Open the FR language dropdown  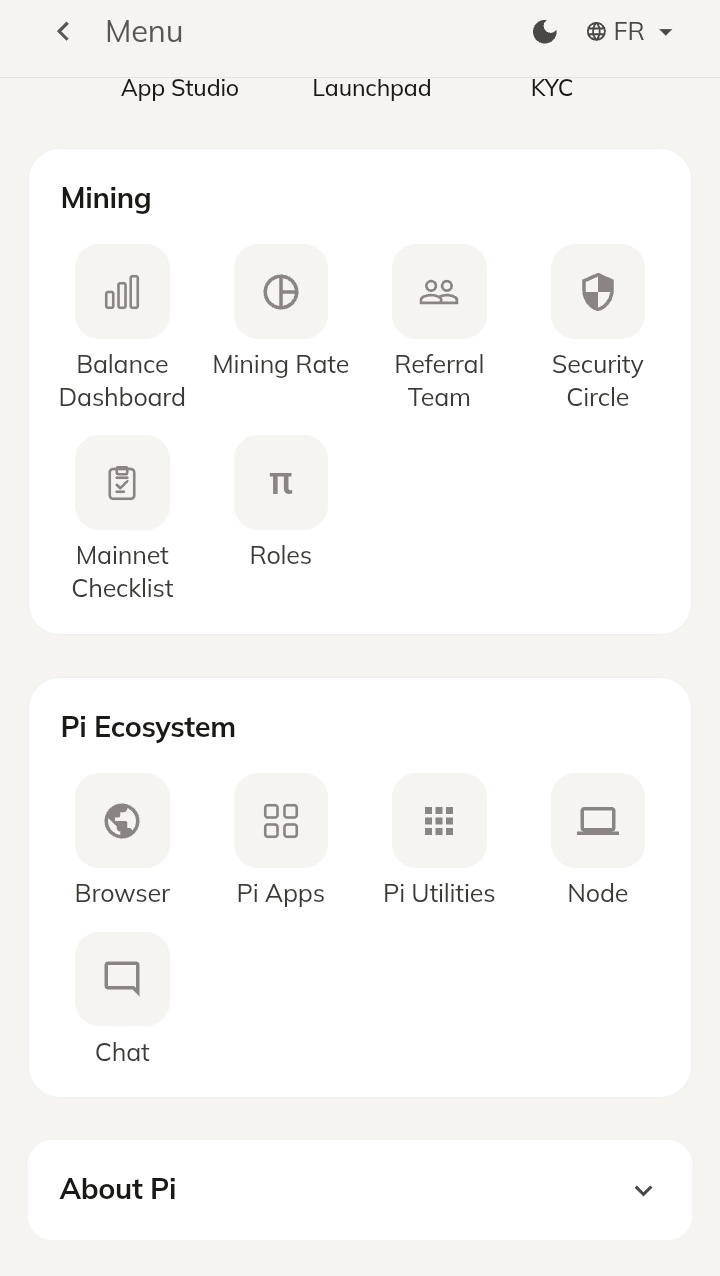(629, 32)
